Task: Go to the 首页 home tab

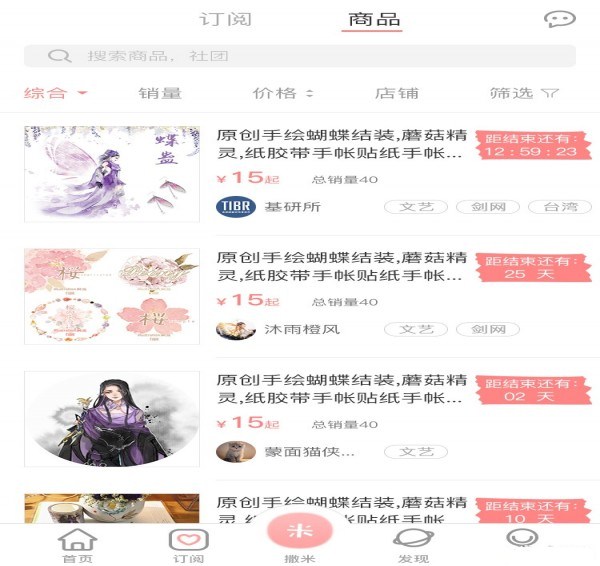Action: (x=77, y=544)
